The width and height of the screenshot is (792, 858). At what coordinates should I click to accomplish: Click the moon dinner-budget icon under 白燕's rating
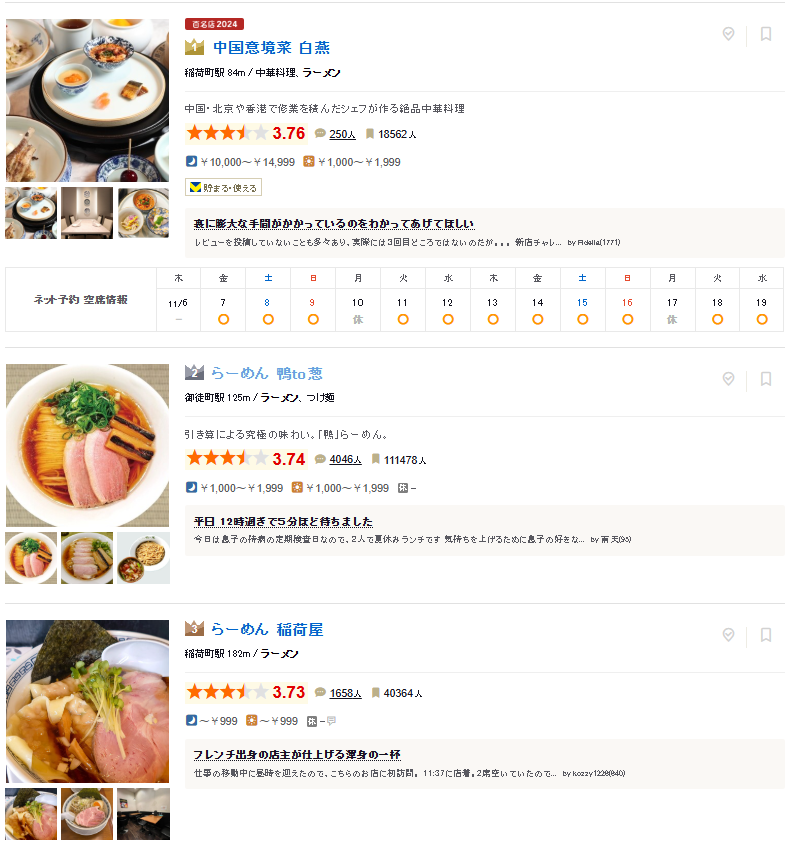pos(190,161)
